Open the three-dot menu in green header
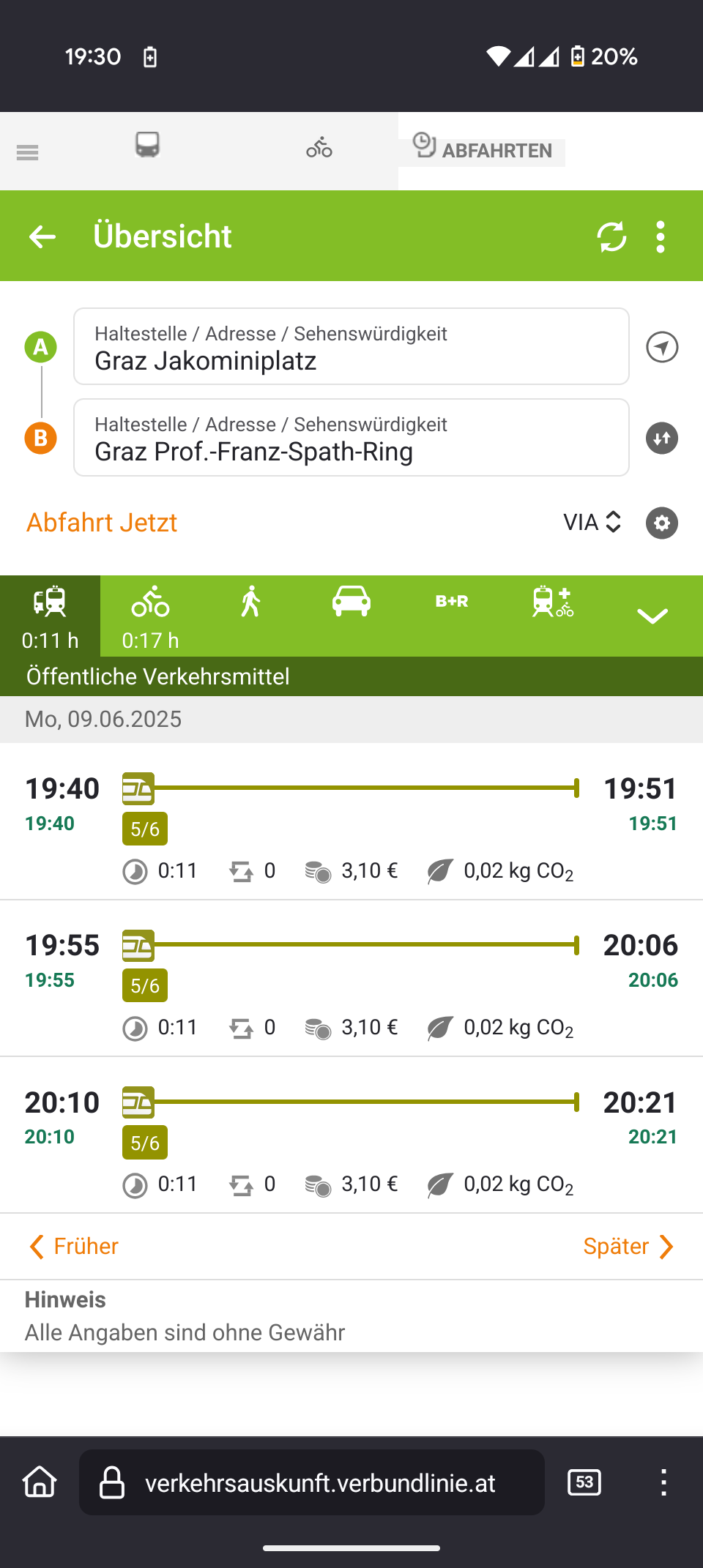Screen dimensions: 703x1568 pyautogui.click(x=661, y=236)
